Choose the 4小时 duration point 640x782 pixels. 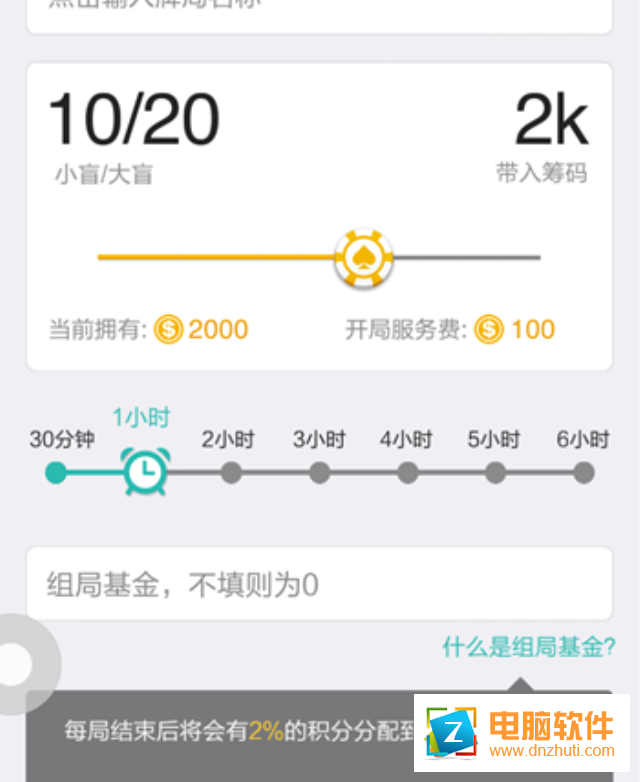coord(407,472)
